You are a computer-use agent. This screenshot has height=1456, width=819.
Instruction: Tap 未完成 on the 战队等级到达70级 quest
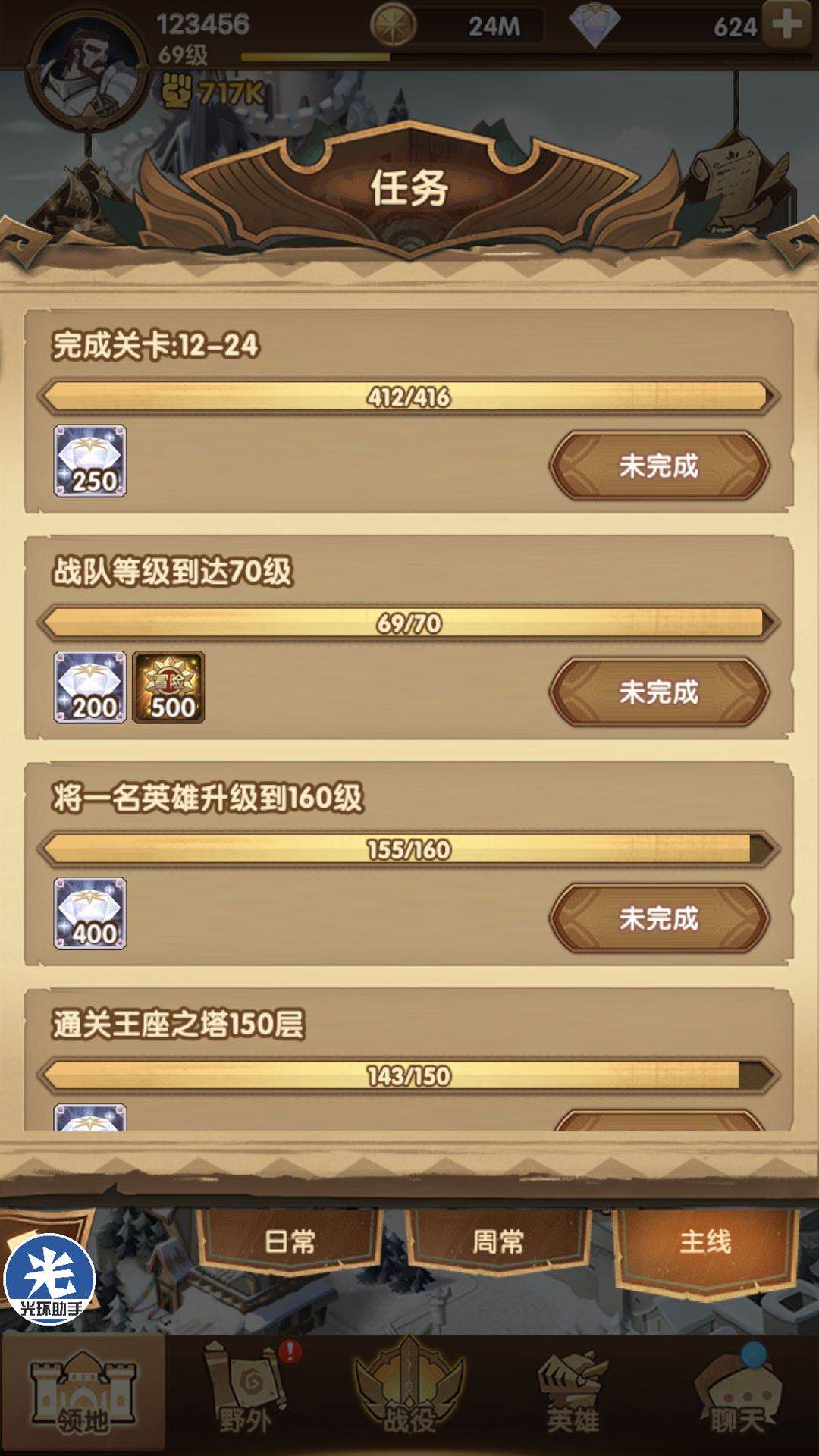coord(659,692)
